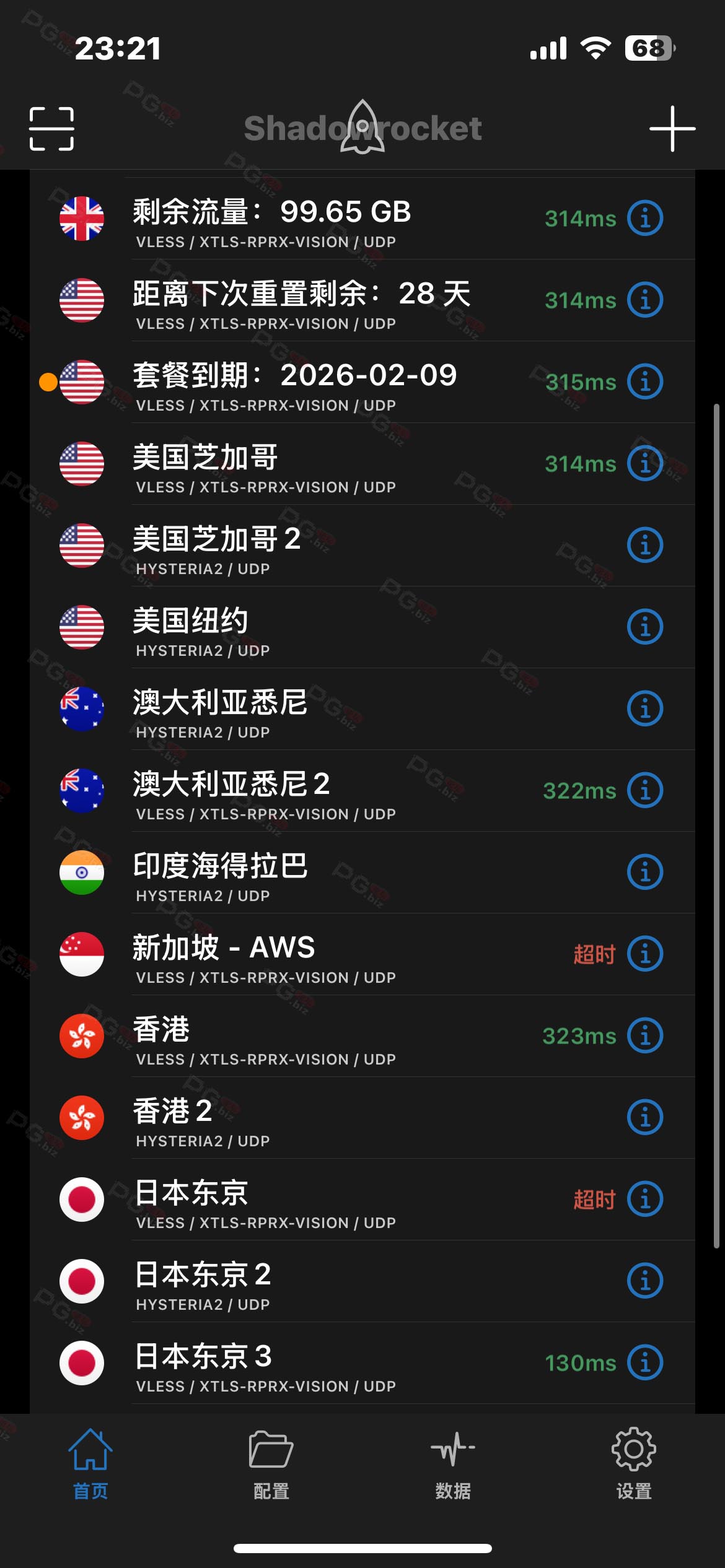Open info icon for 澳大利亚悉尼
Screen dimensions: 725x1568
[x=645, y=709]
